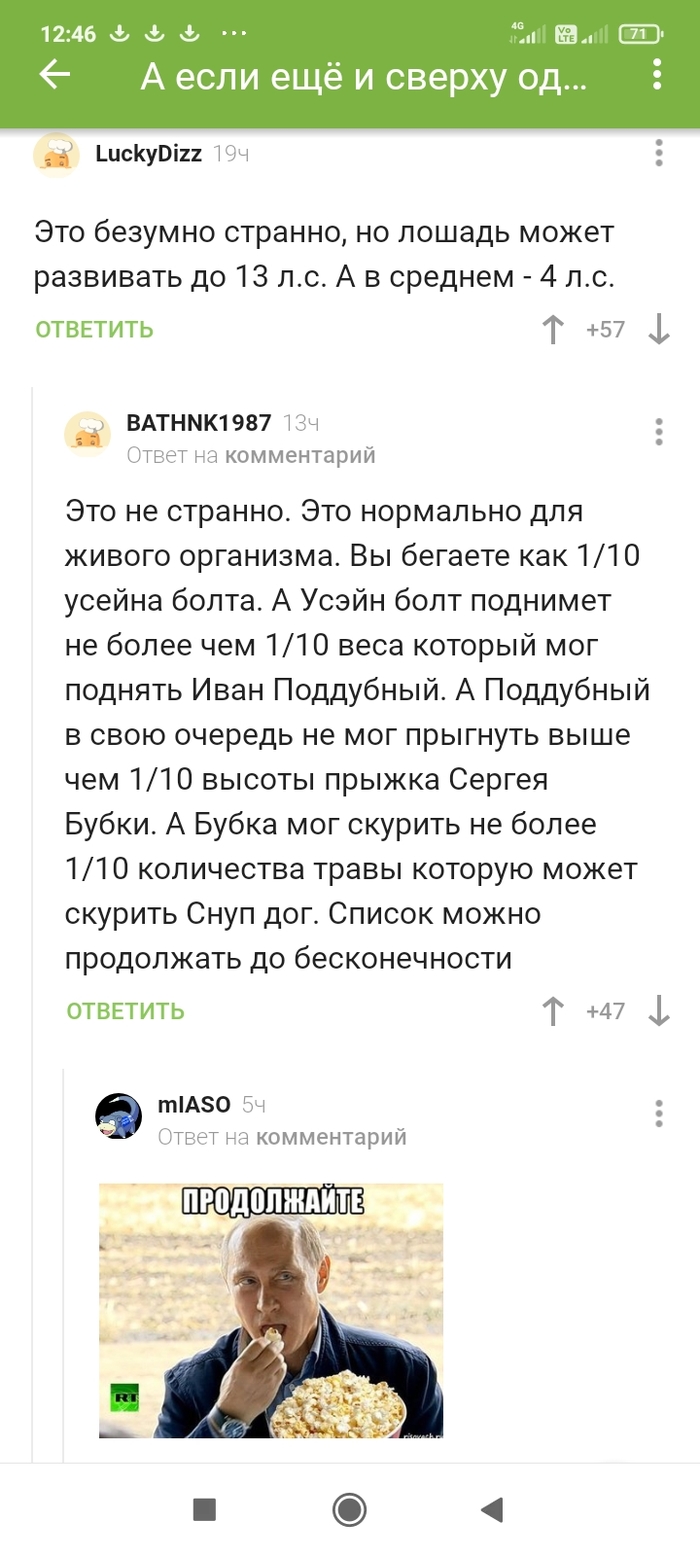Open the popcorn meme image in mIASO's comment
Viewport: 700px width, 1556px height.
271,1310
